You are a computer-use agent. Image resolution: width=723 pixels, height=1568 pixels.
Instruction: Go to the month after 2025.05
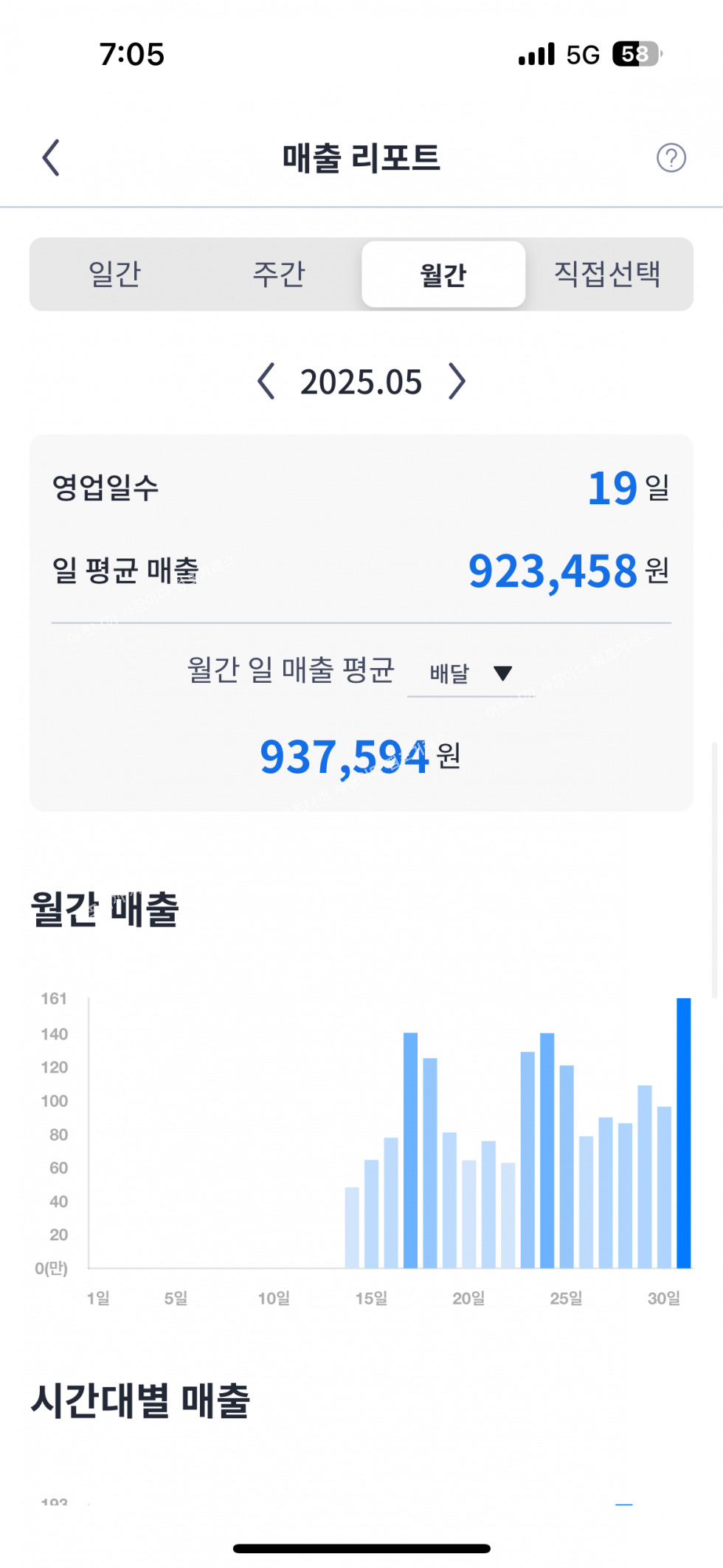pos(457,382)
